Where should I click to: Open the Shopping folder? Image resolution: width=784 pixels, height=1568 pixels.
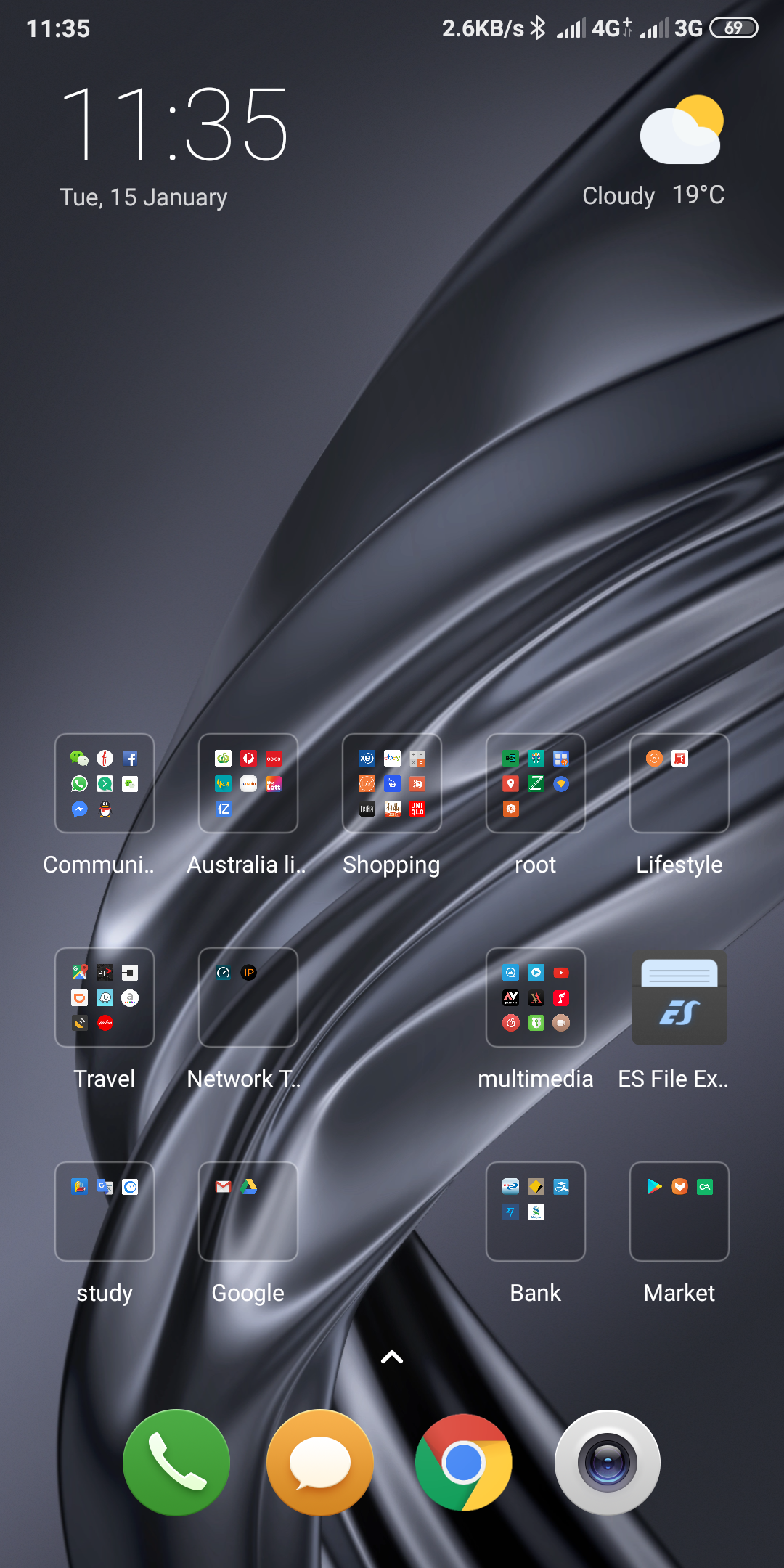(x=392, y=784)
